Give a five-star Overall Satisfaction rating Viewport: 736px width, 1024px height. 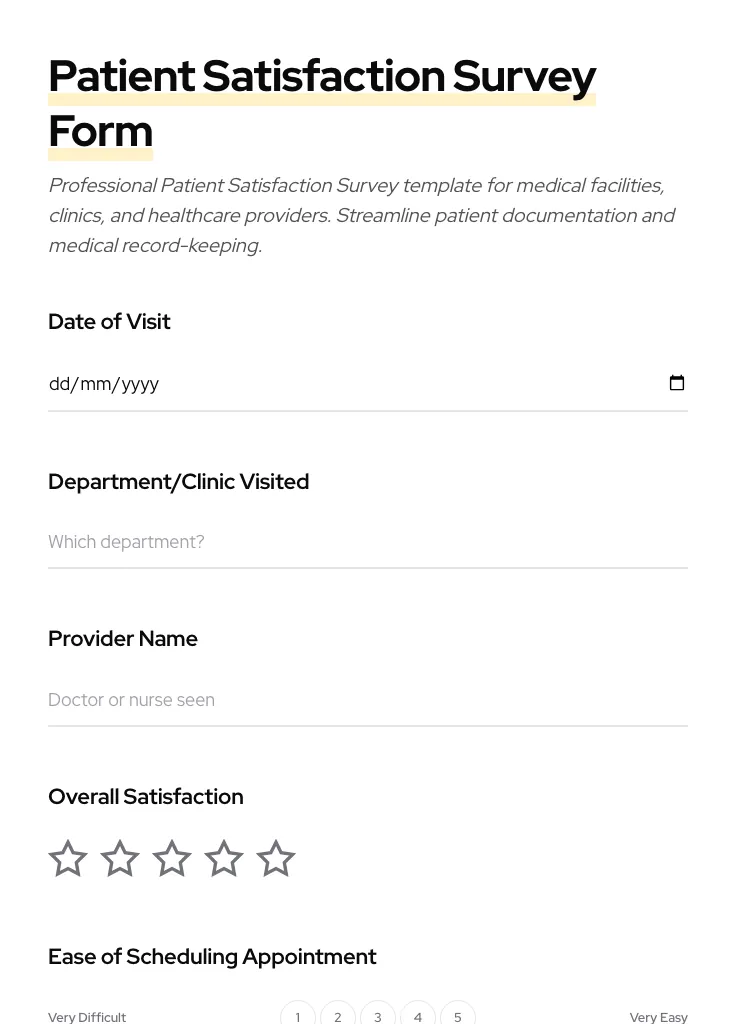tap(275, 858)
